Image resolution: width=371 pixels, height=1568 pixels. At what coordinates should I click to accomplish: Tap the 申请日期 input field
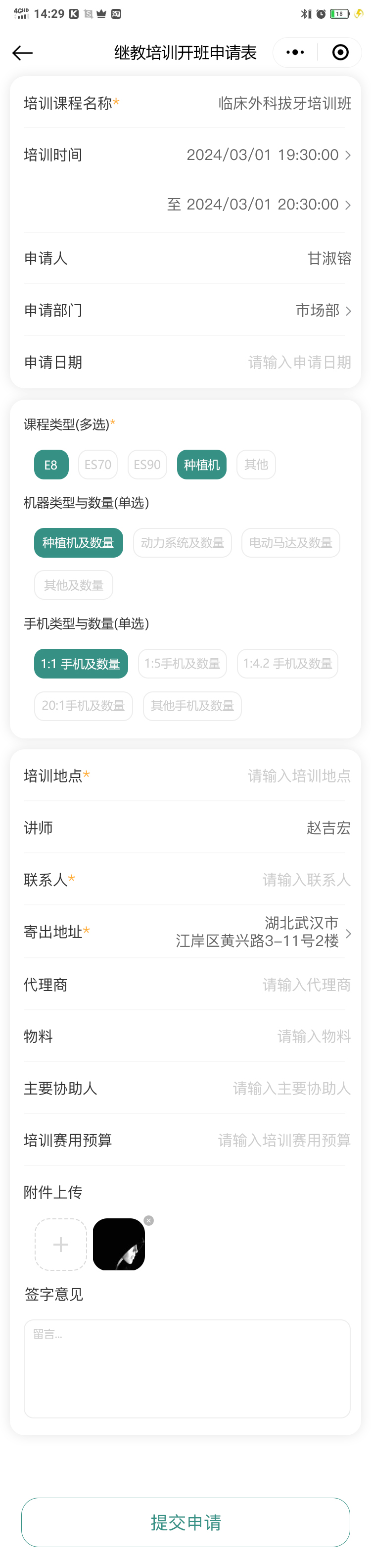[x=299, y=363]
